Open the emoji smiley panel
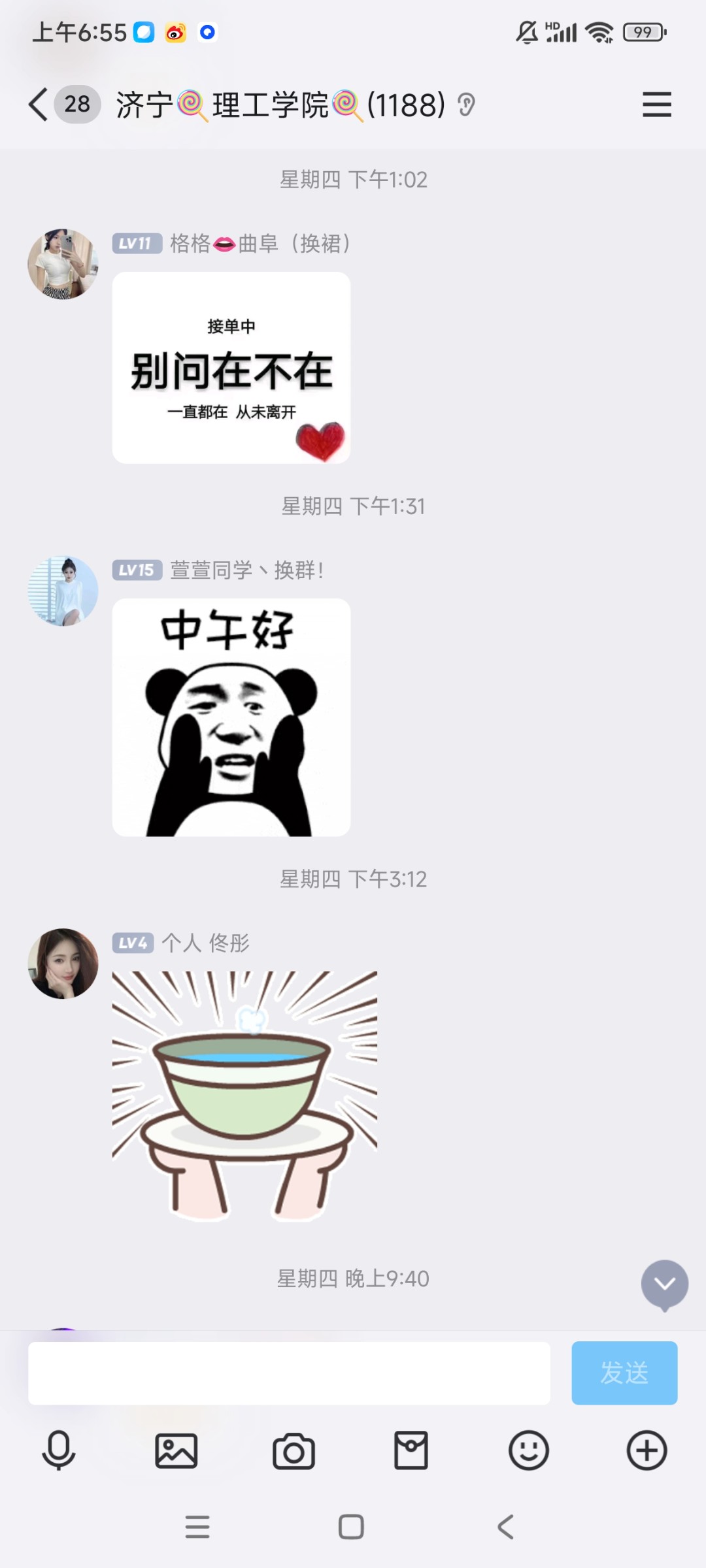 tap(529, 1451)
